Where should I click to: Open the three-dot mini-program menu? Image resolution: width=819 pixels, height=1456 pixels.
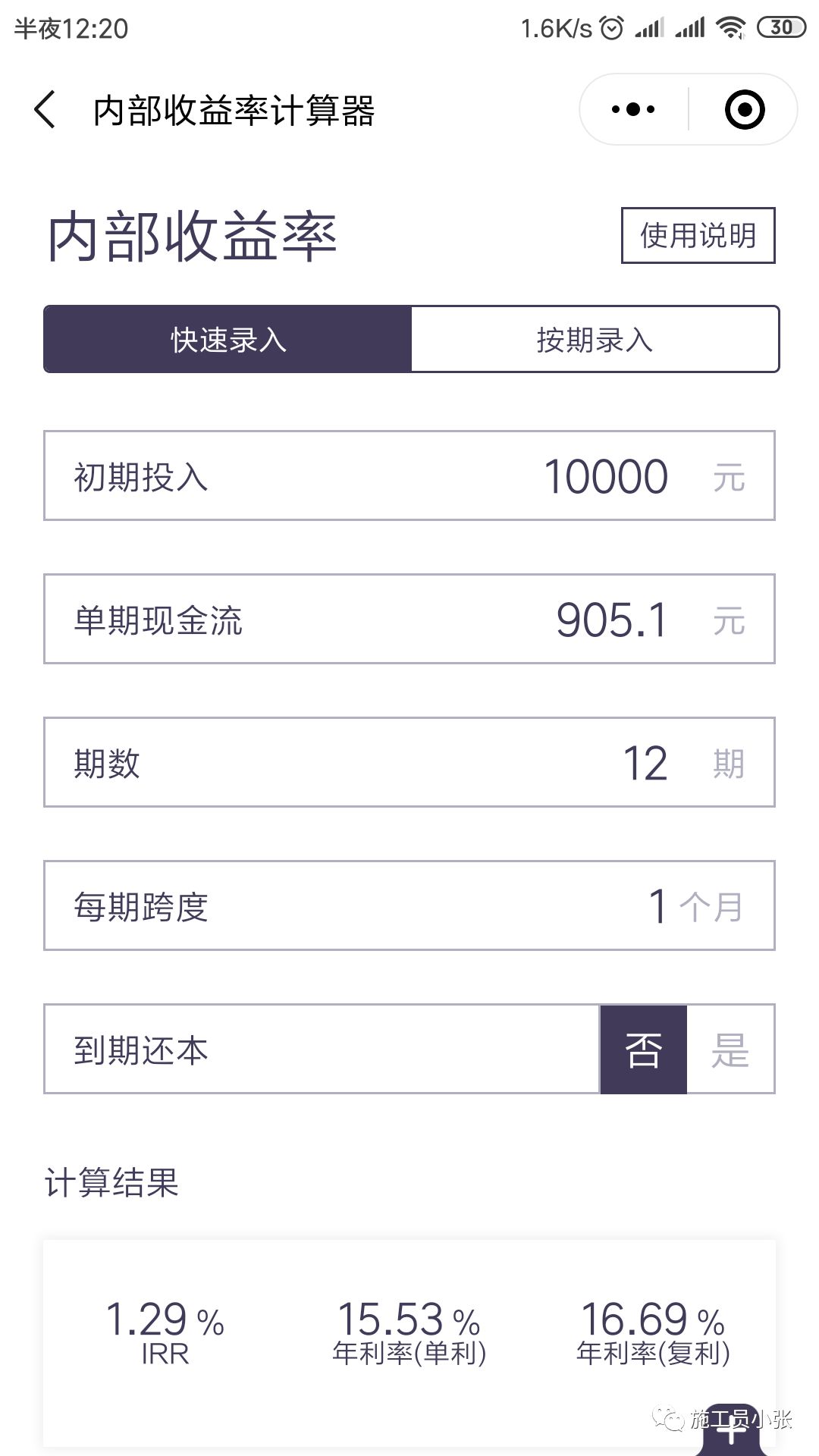point(632,108)
